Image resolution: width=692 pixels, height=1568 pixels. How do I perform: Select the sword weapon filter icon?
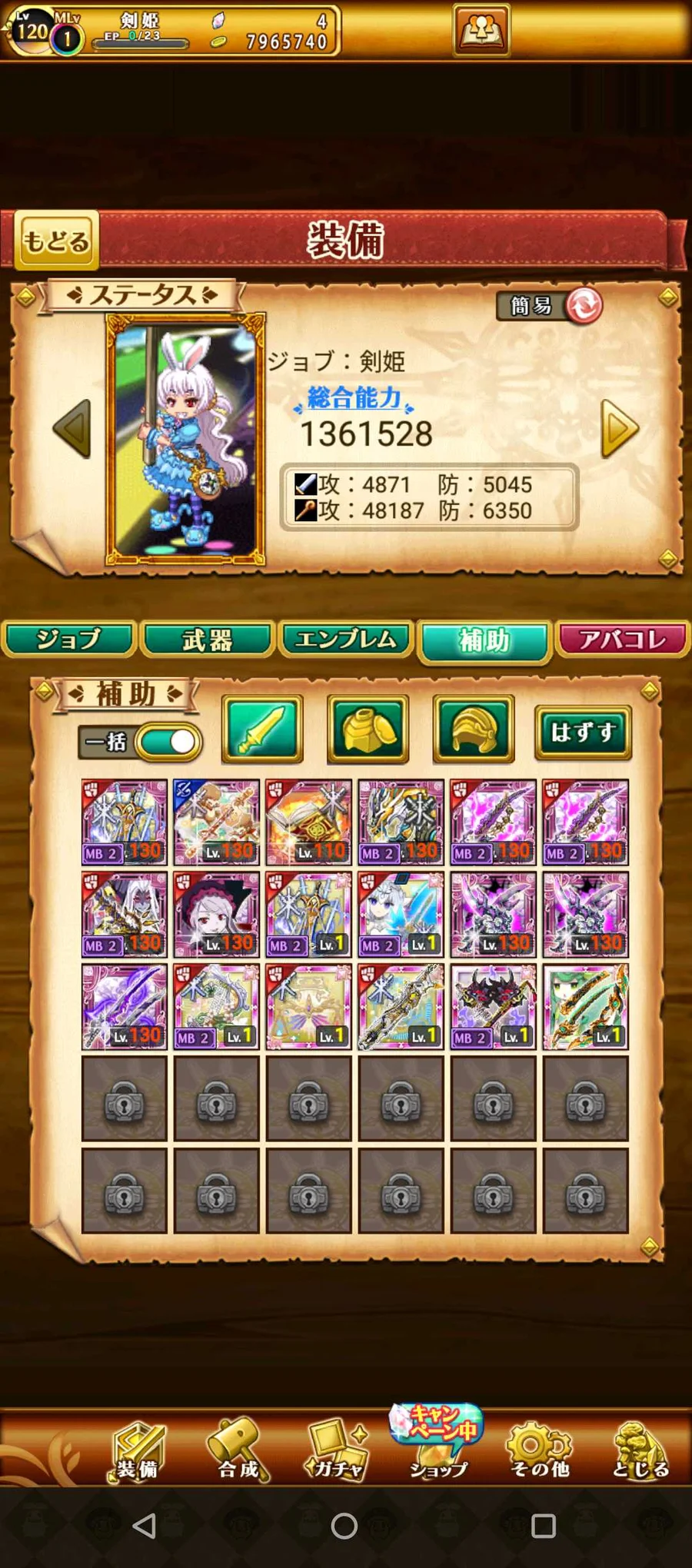pos(262,729)
